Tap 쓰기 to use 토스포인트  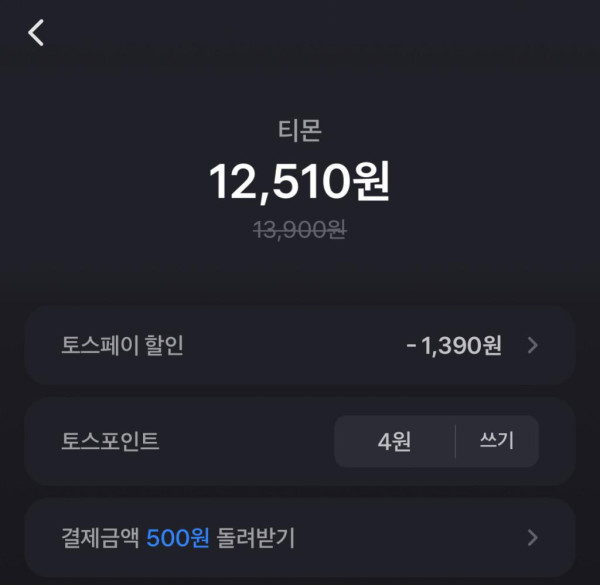497,441
